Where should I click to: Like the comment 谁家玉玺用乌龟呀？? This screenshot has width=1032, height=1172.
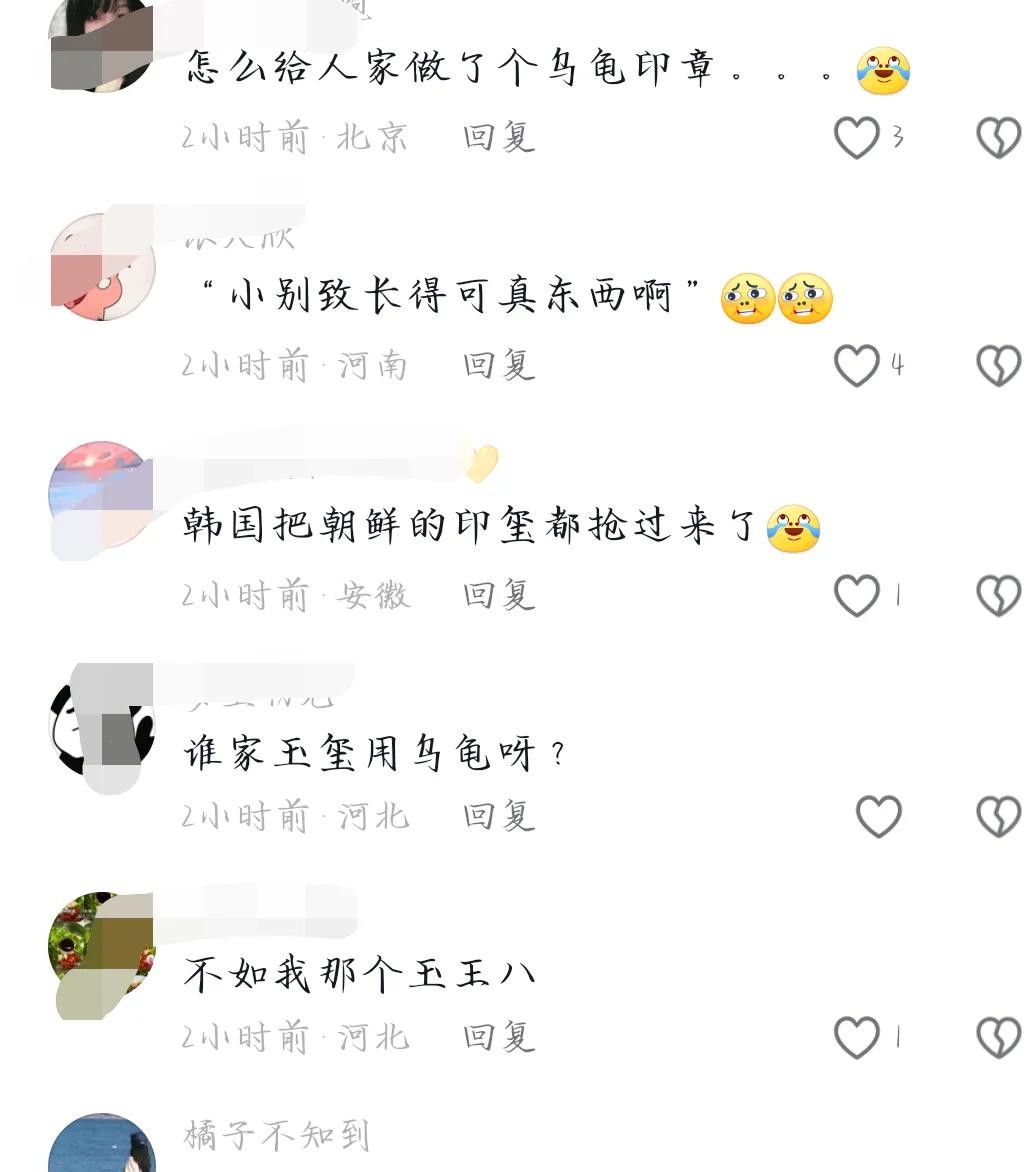click(879, 817)
